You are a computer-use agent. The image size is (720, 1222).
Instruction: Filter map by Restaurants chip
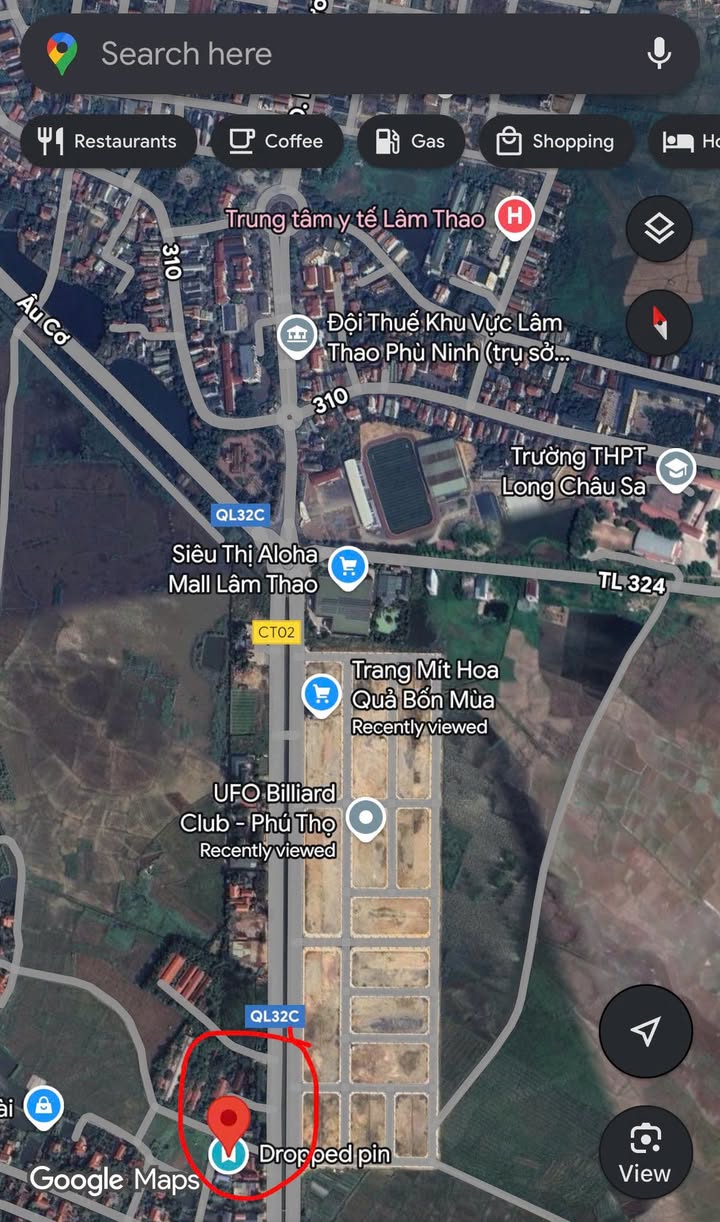point(108,141)
